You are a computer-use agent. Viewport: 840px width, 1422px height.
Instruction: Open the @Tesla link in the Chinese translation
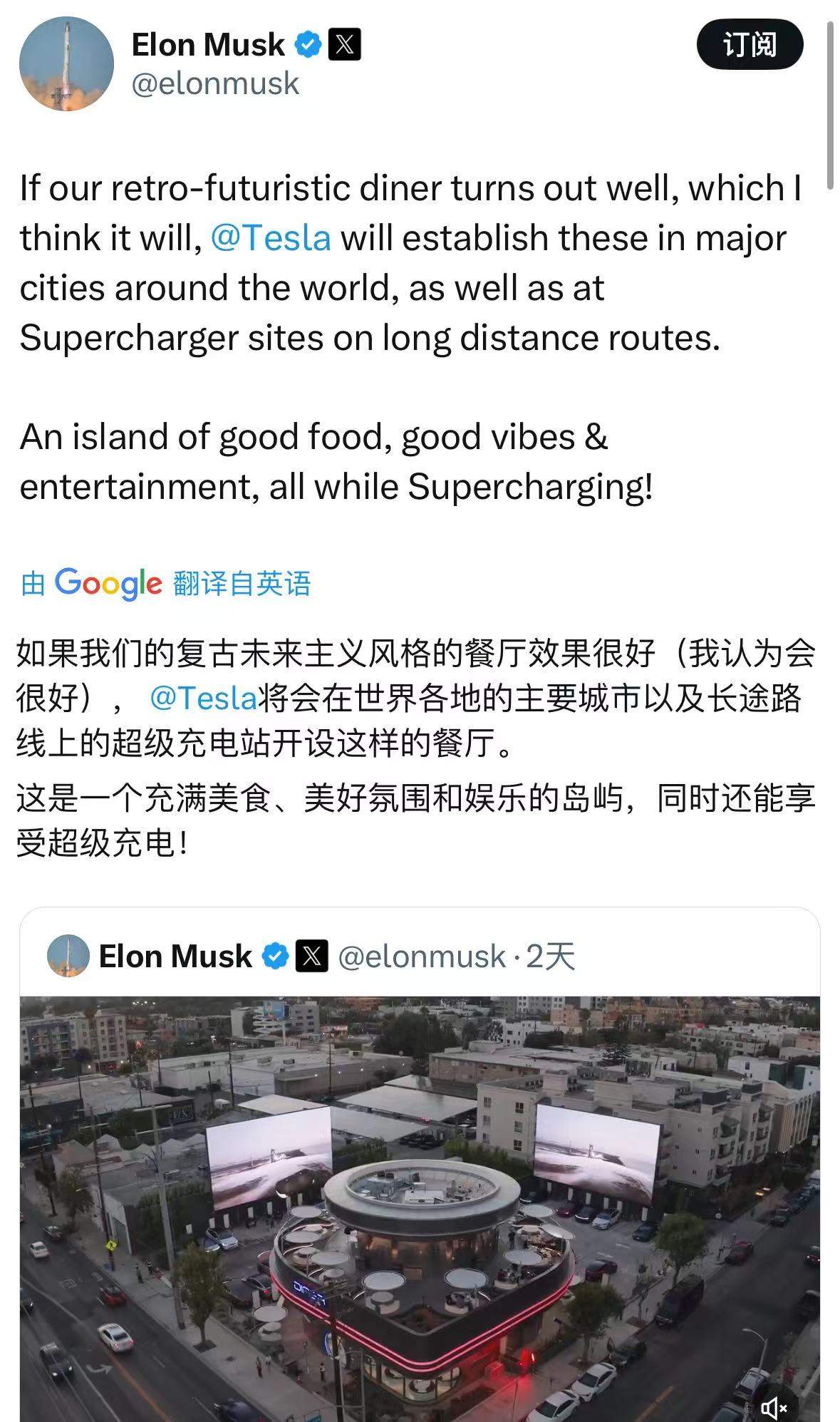203,698
